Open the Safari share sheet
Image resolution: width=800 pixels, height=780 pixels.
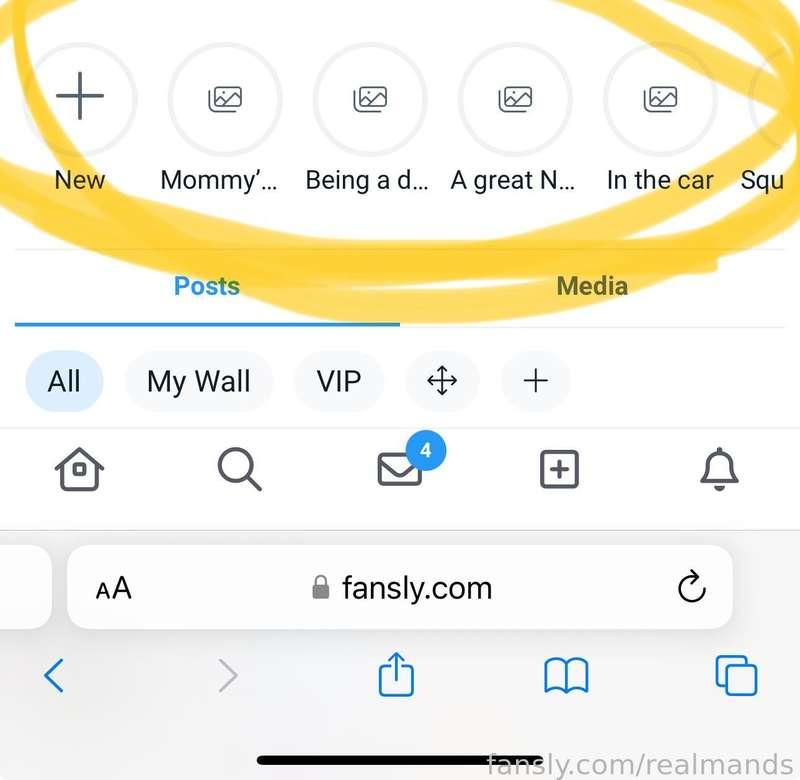tap(396, 676)
